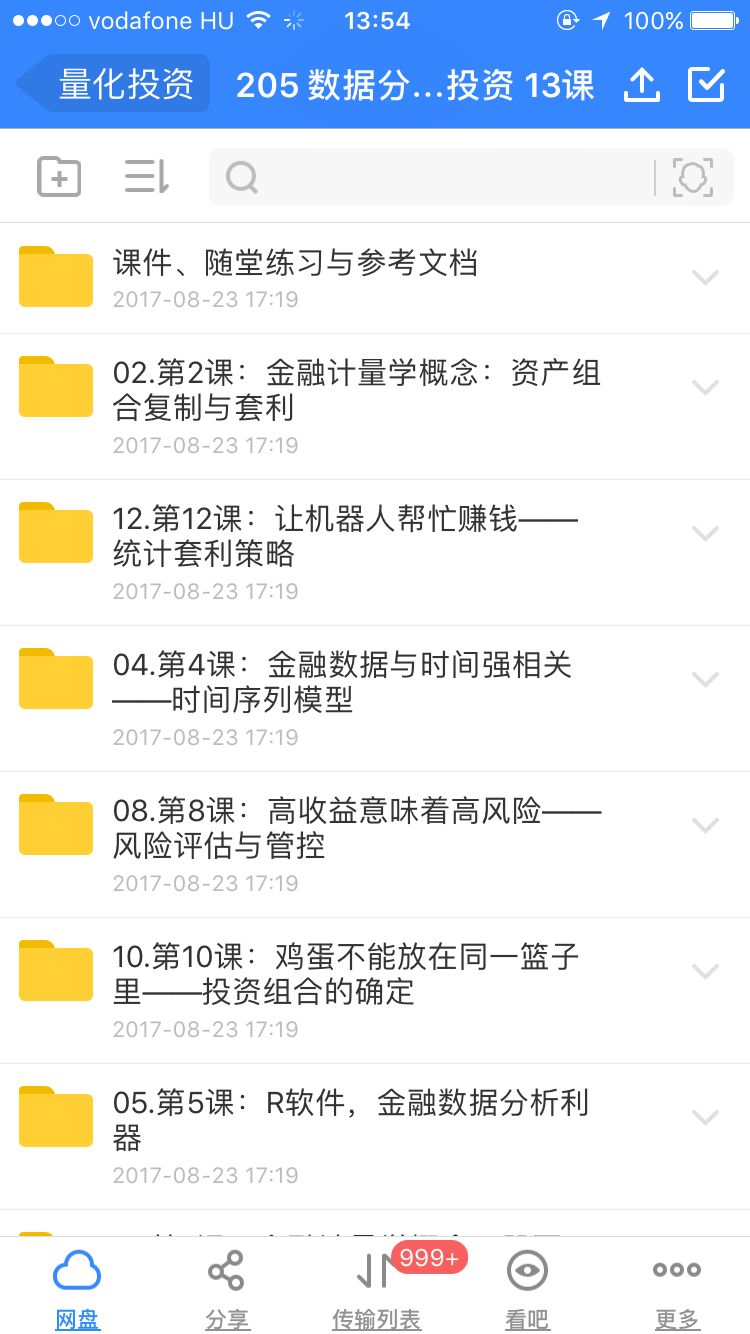Enable multi-select with the checkbox icon

coord(706,85)
